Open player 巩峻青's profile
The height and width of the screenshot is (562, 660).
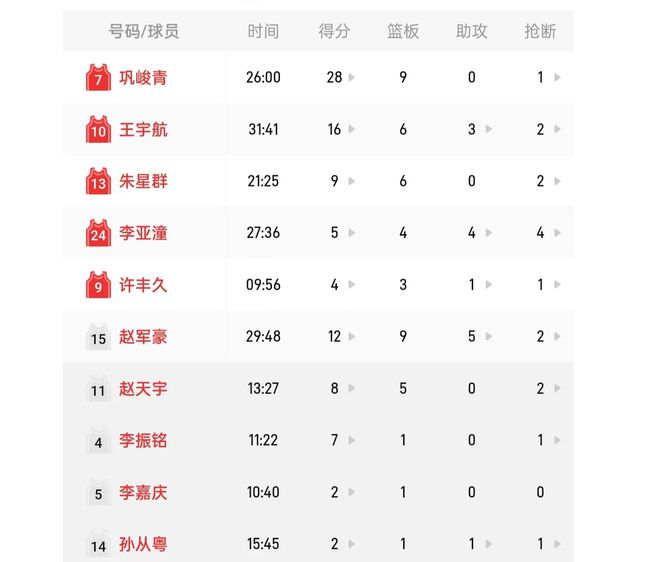point(143,78)
